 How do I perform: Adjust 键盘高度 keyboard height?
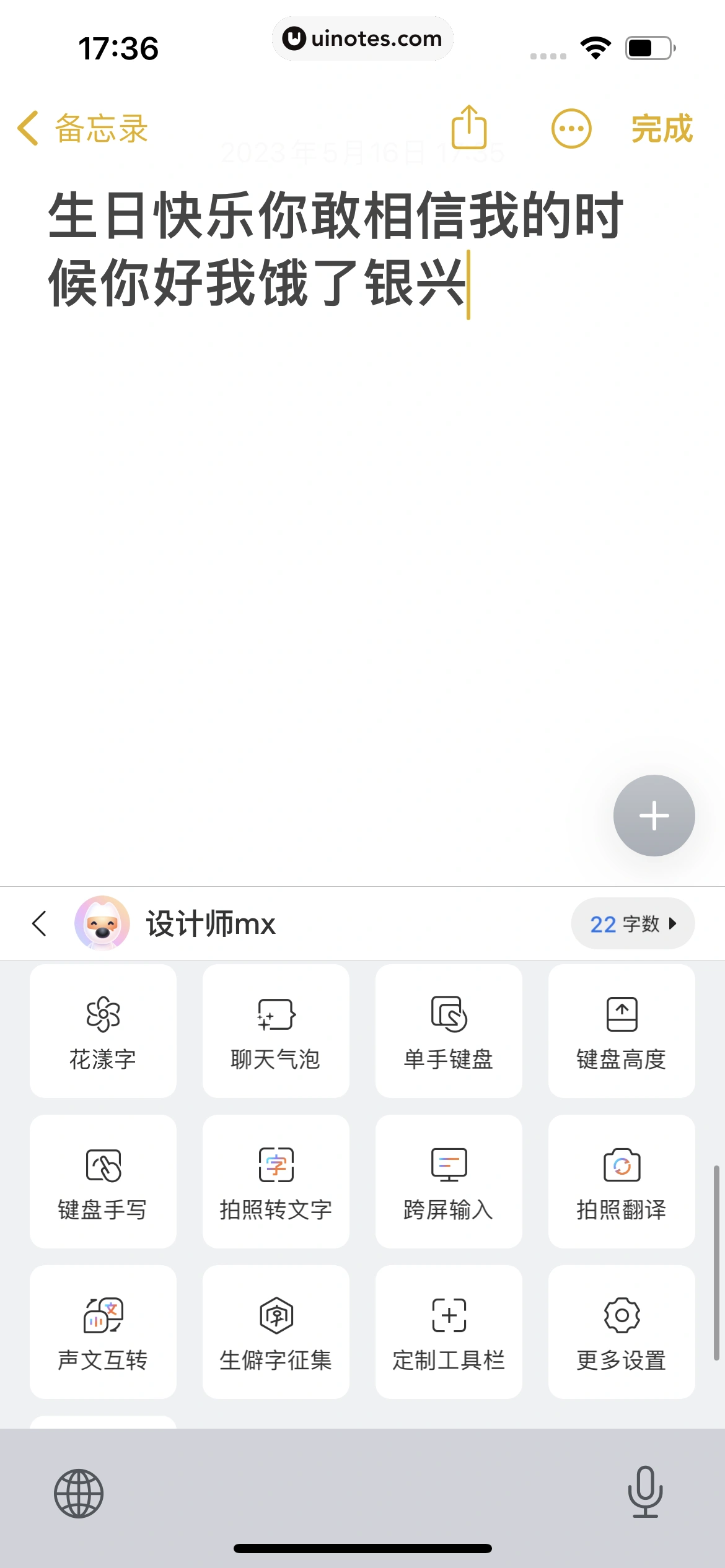(x=622, y=1031)
